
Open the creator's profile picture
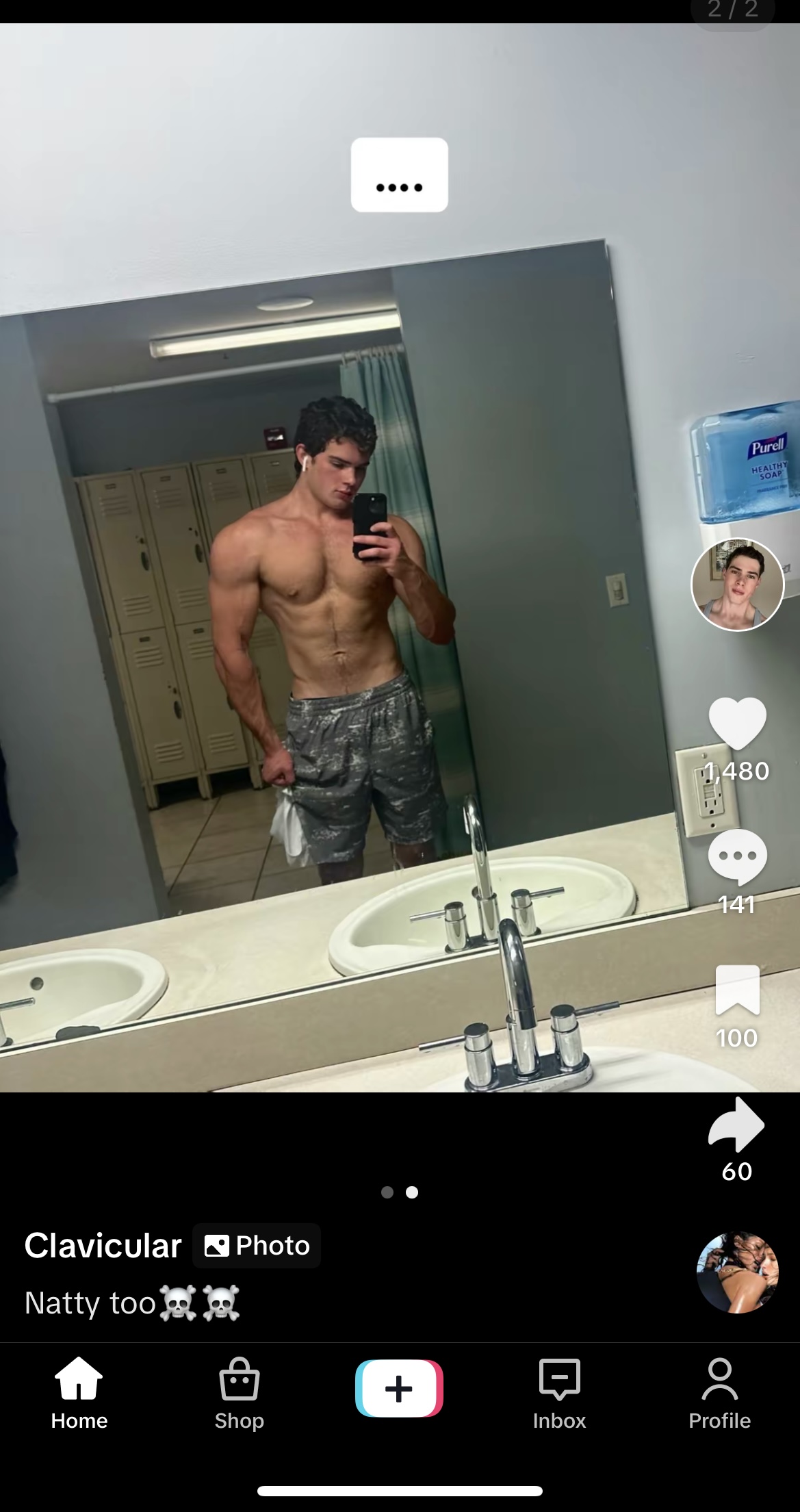pos(737,584)
